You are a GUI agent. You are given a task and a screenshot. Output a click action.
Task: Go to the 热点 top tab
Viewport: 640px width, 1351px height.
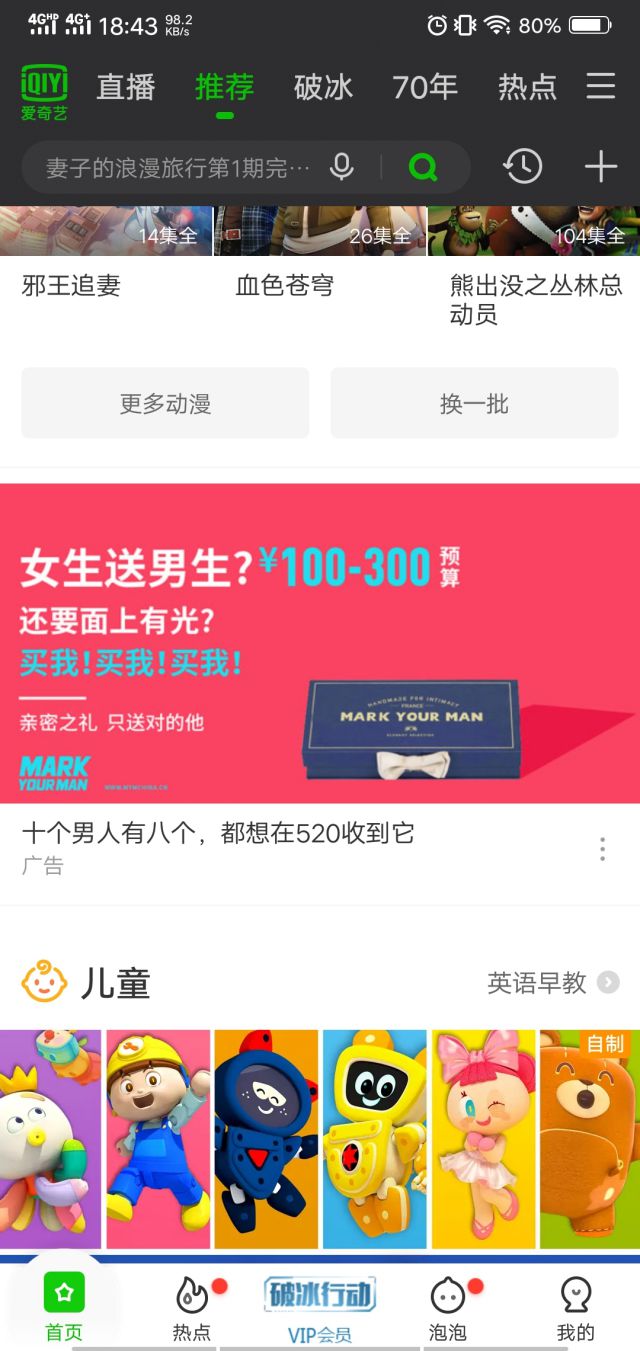[527, 88]
